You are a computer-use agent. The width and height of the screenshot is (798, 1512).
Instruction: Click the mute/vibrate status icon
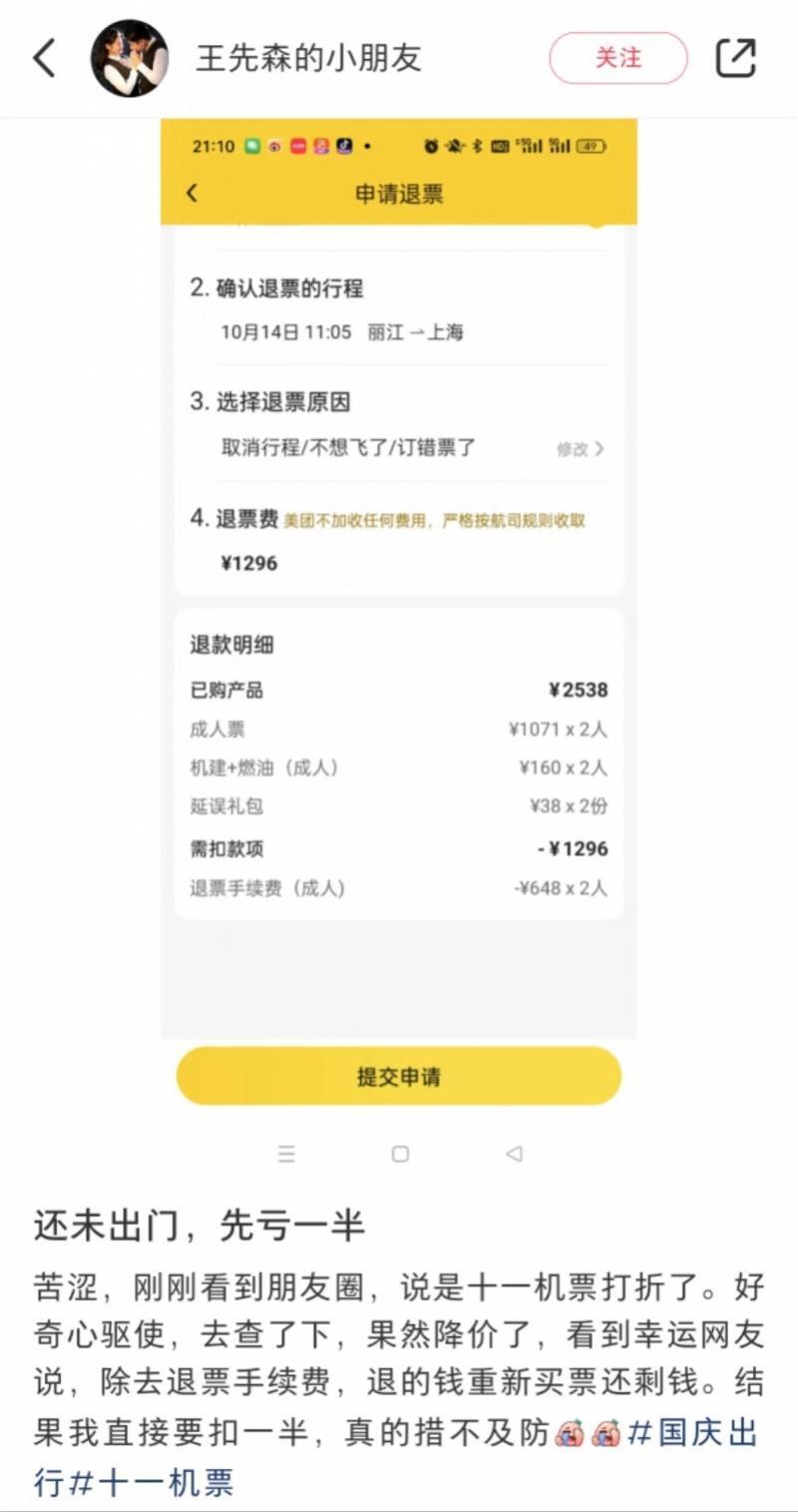[x=453, y=145]
